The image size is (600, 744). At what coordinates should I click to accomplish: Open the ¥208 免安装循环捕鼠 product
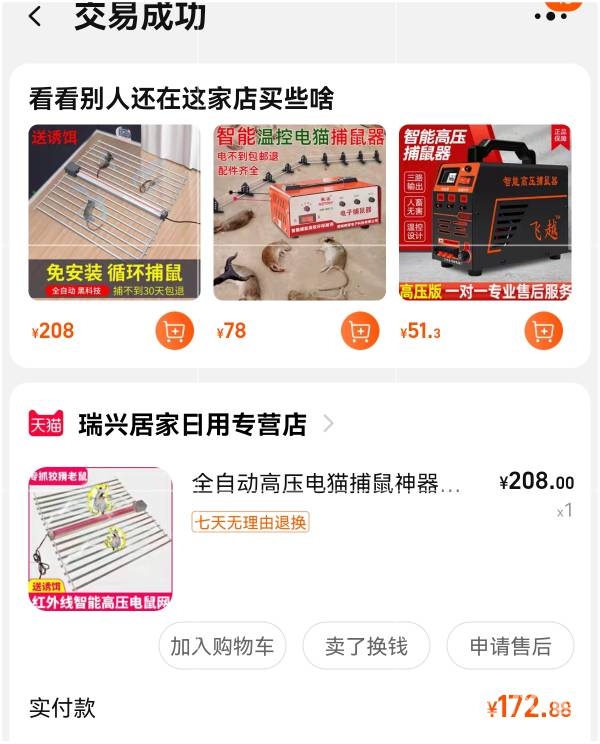114,212
